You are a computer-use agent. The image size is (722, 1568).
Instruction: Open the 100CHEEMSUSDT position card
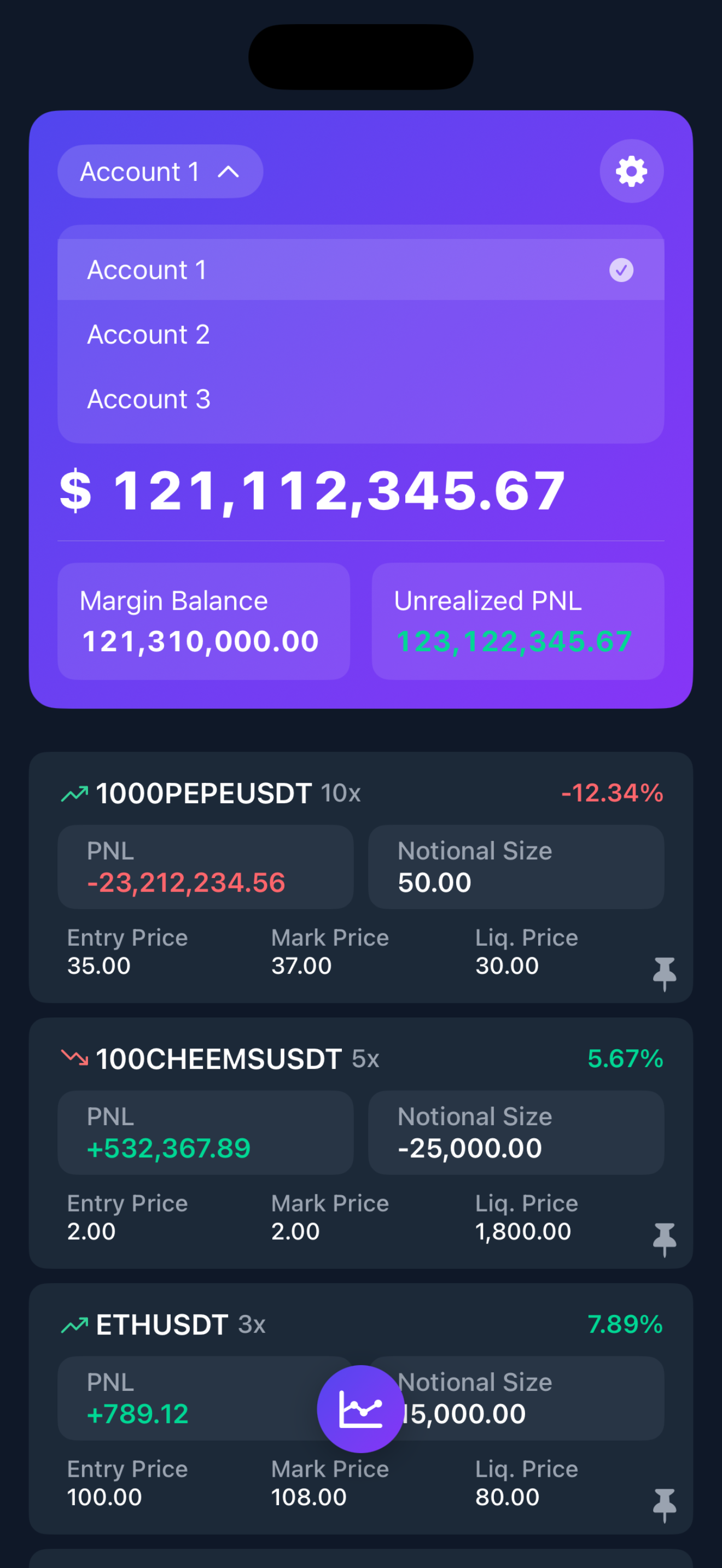click(x=360, y=1143)
